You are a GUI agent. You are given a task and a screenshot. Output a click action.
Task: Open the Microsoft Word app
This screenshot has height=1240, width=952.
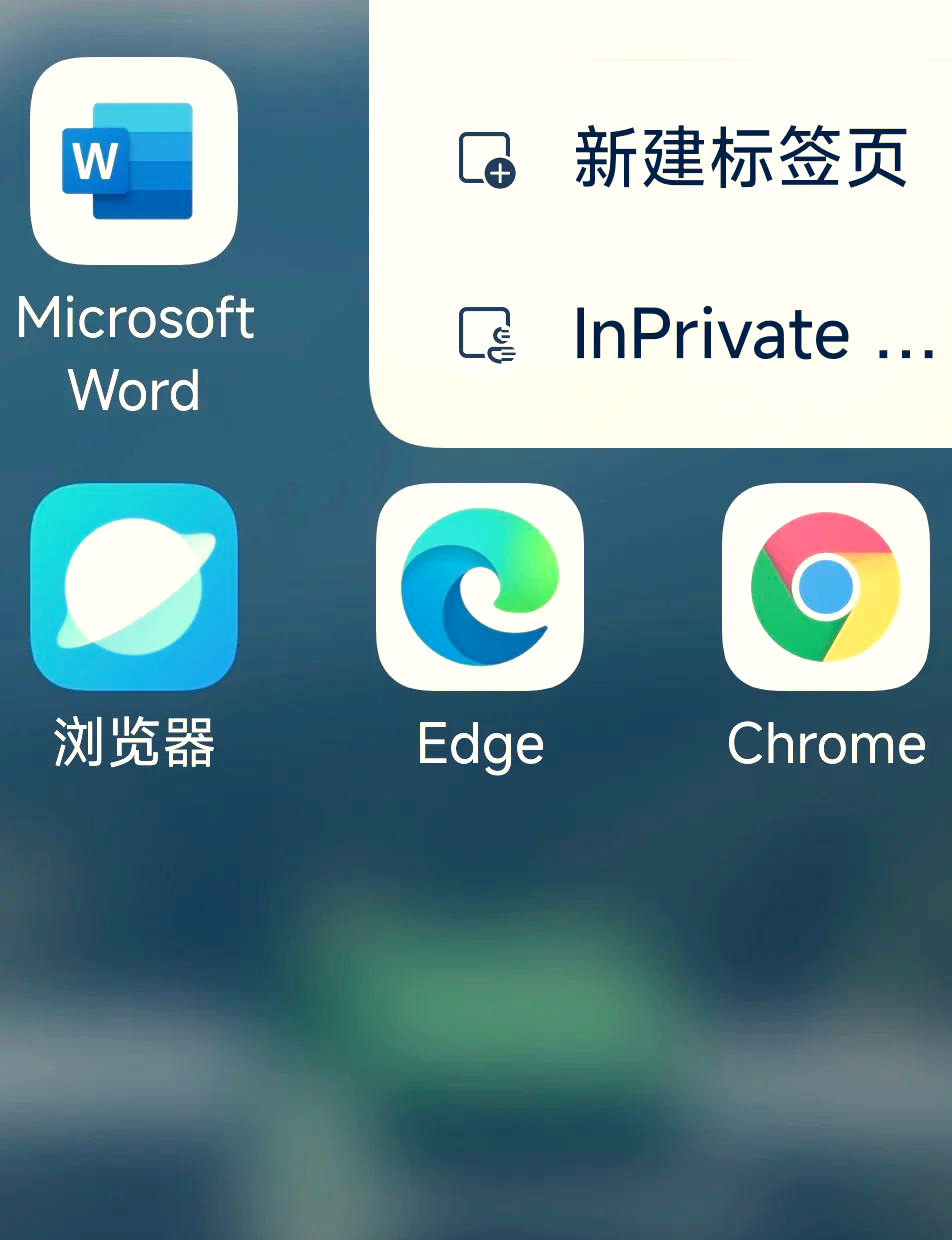pyautogui.click(x=134, y=160)
